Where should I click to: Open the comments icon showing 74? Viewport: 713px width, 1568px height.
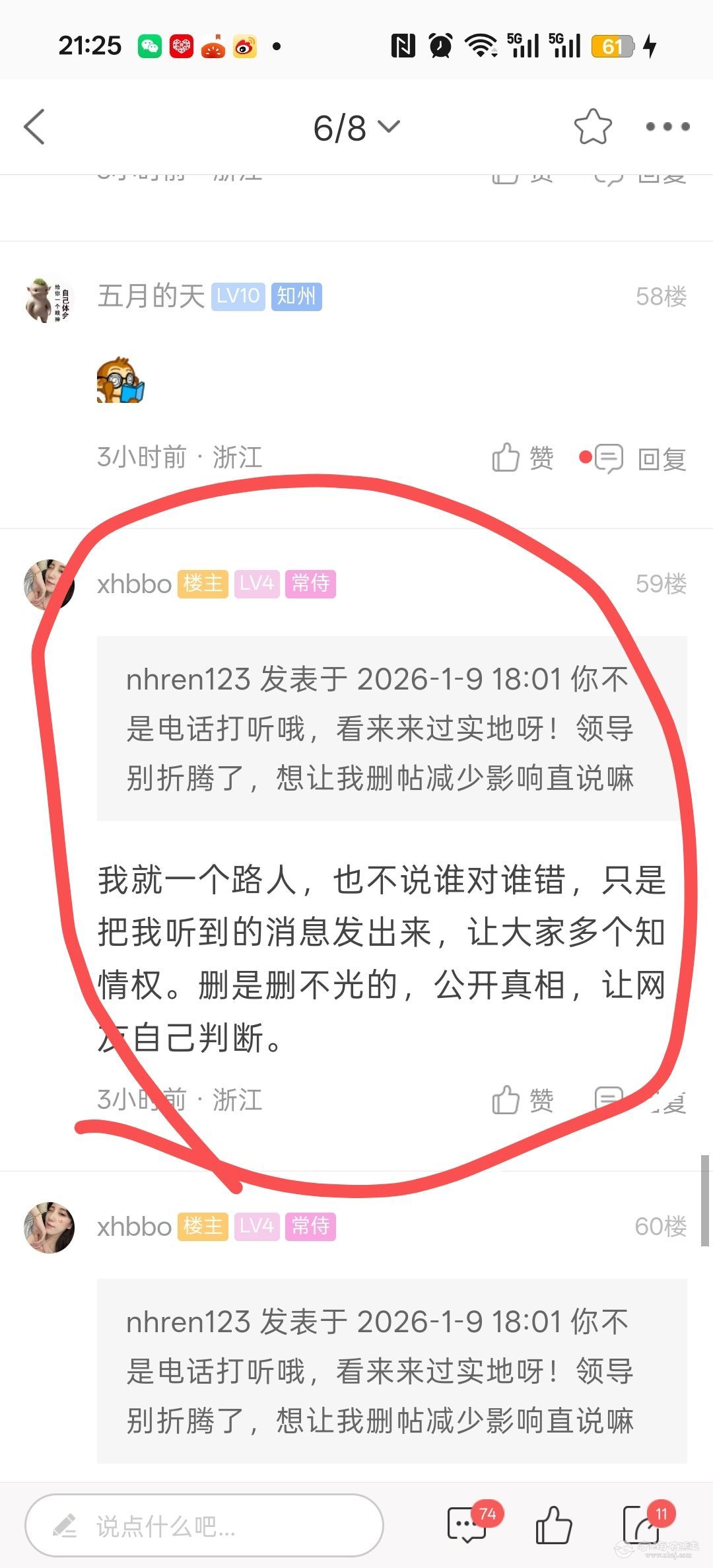click(467, 1524)
